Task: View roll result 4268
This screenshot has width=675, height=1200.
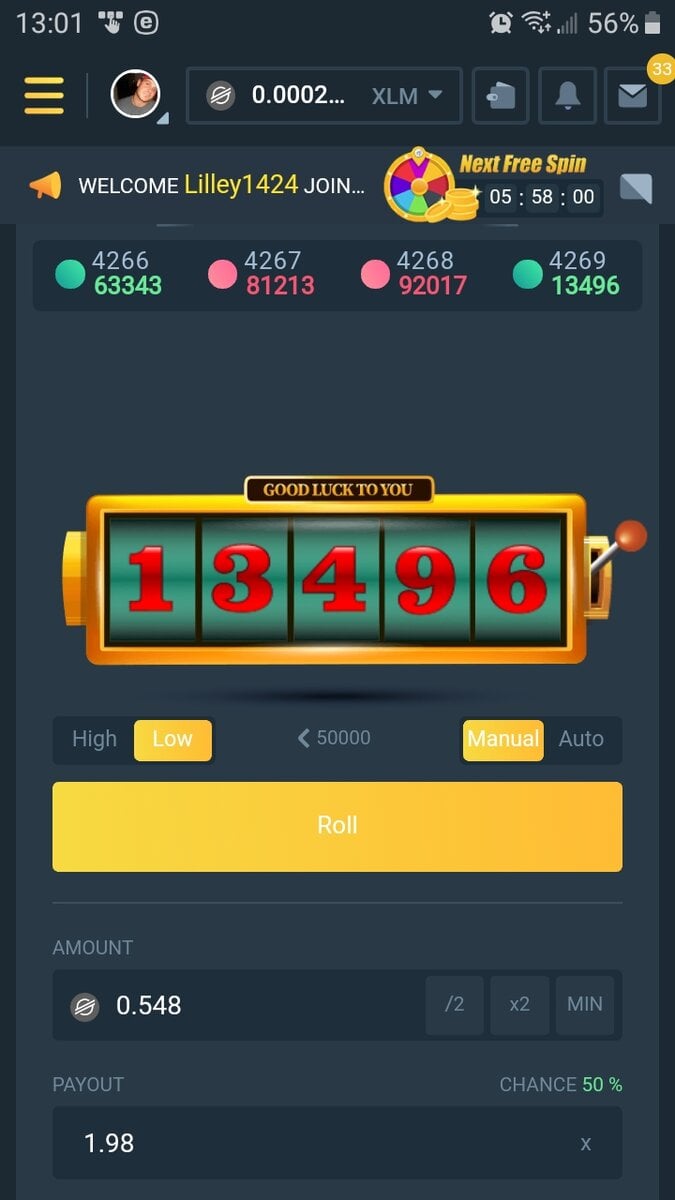Action: click(x=413, y=273)
